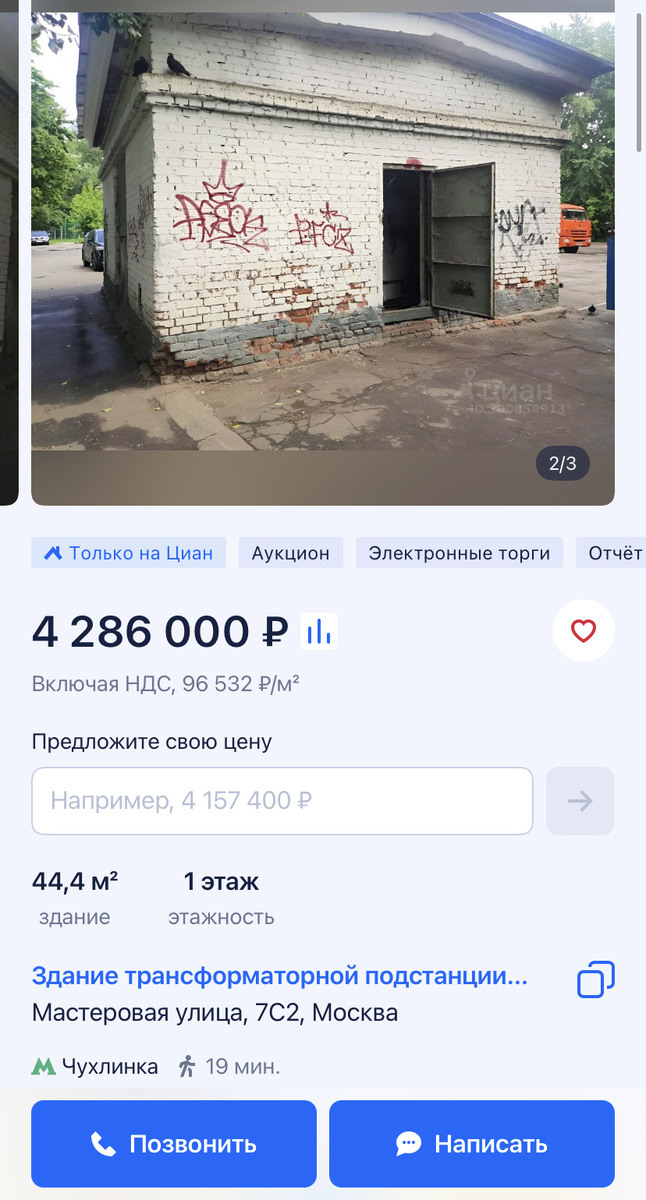The height and width of the screenshot is (1200, 646).
Task: Open price history chart icon
Action: pyautogui.click(x=319, y=631)
